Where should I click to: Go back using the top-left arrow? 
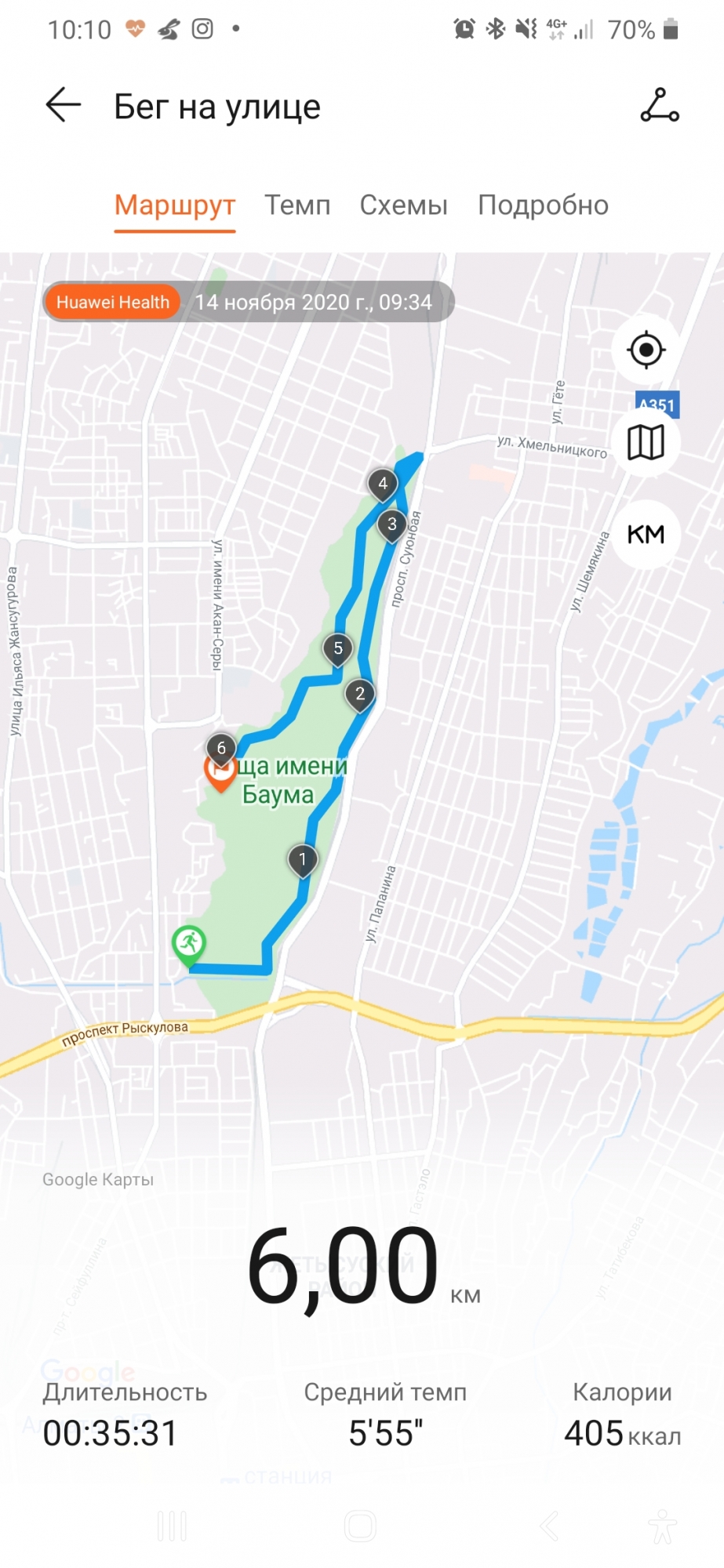64,105
